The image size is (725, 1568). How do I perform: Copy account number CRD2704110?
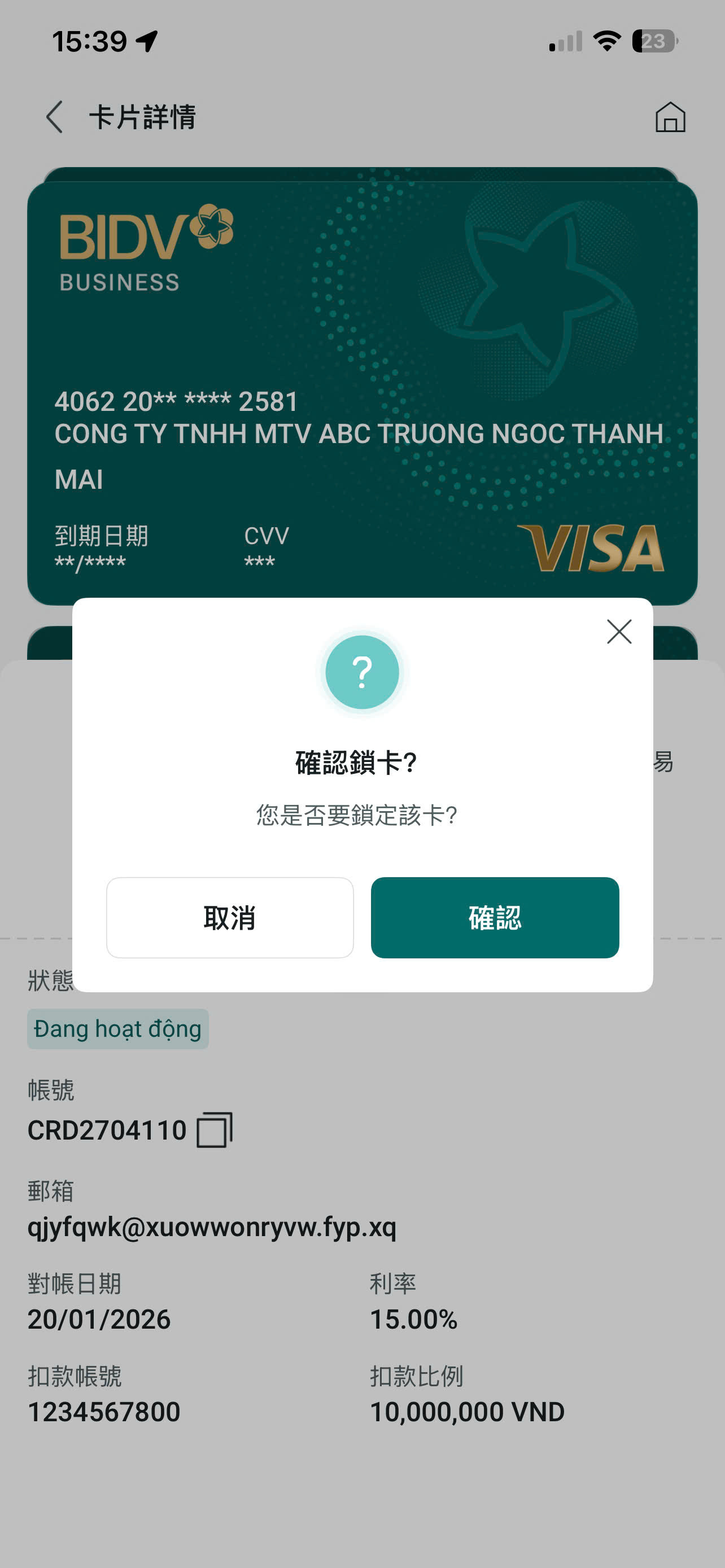(x=214, y=1131)
